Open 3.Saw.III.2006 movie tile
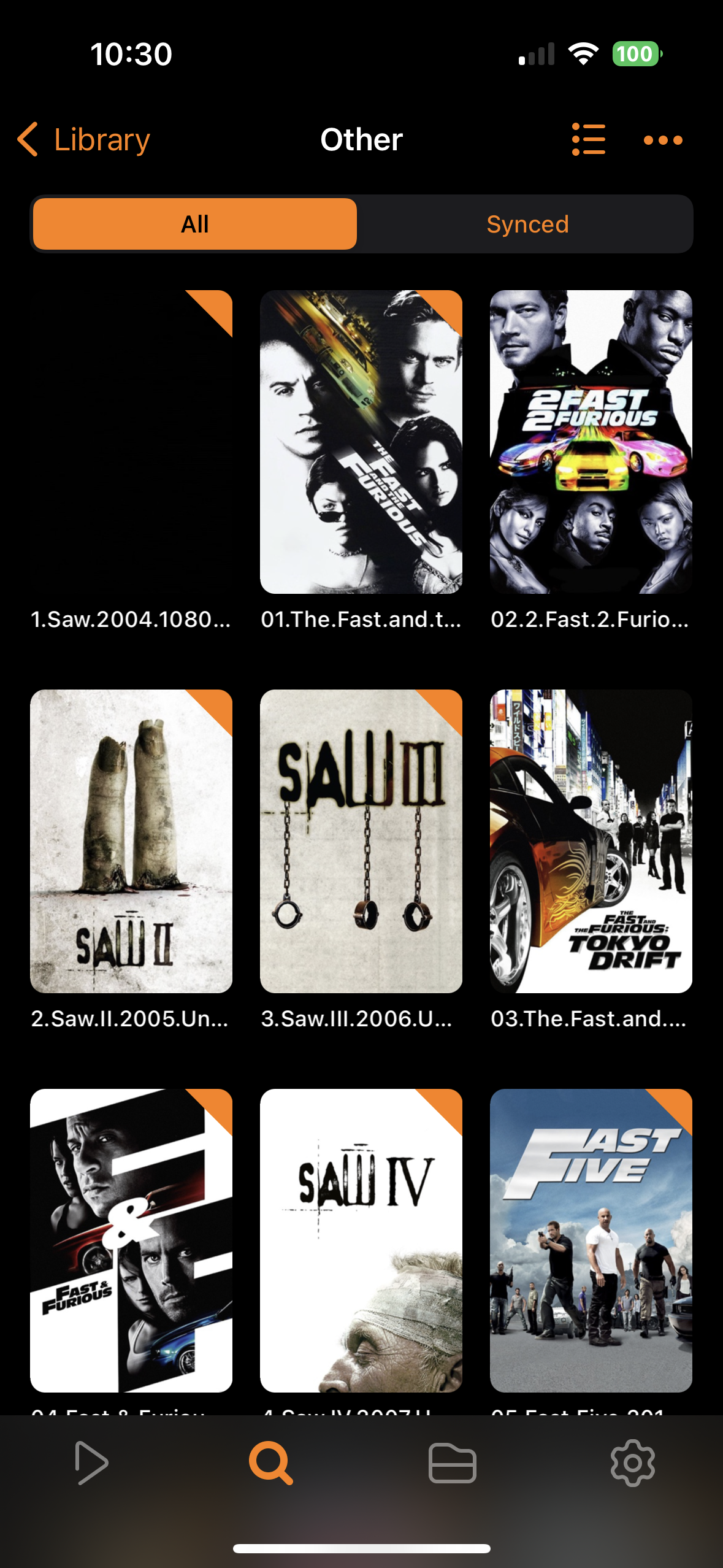 coord(361,841)
